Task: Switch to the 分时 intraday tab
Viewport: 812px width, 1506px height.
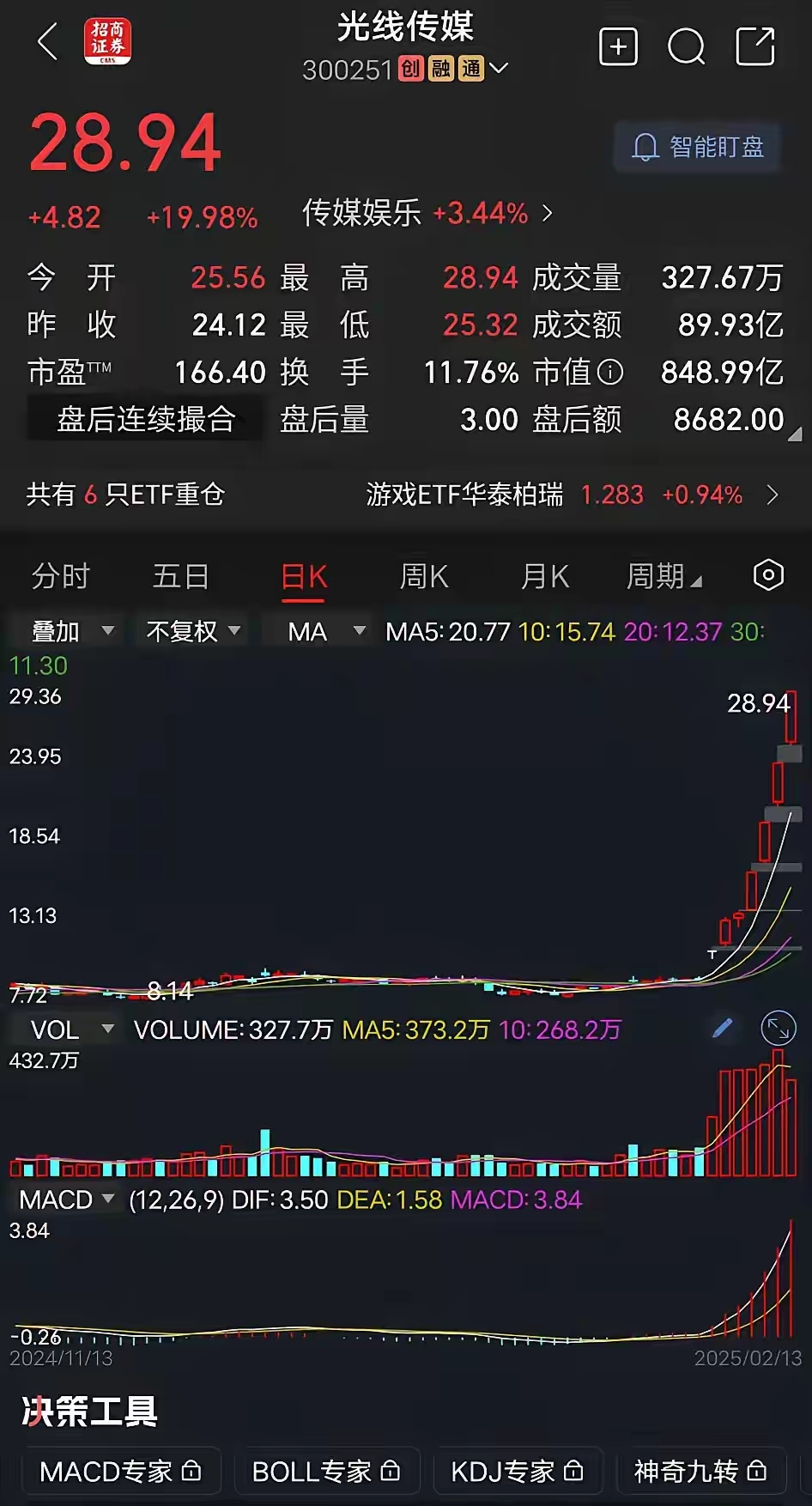Action: [x=59, y=576]
